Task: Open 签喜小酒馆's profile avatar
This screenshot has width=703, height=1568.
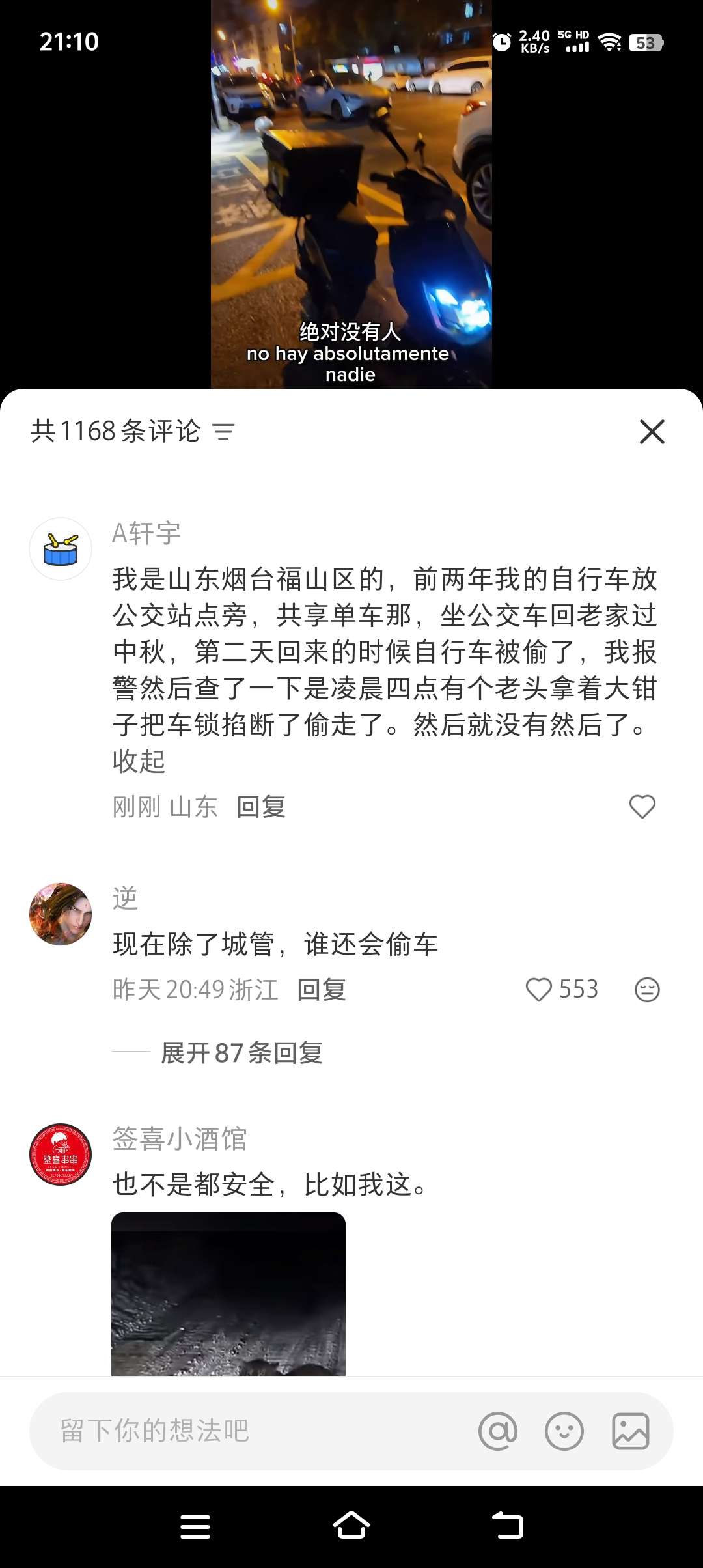Action: [x=61, y=1155]
